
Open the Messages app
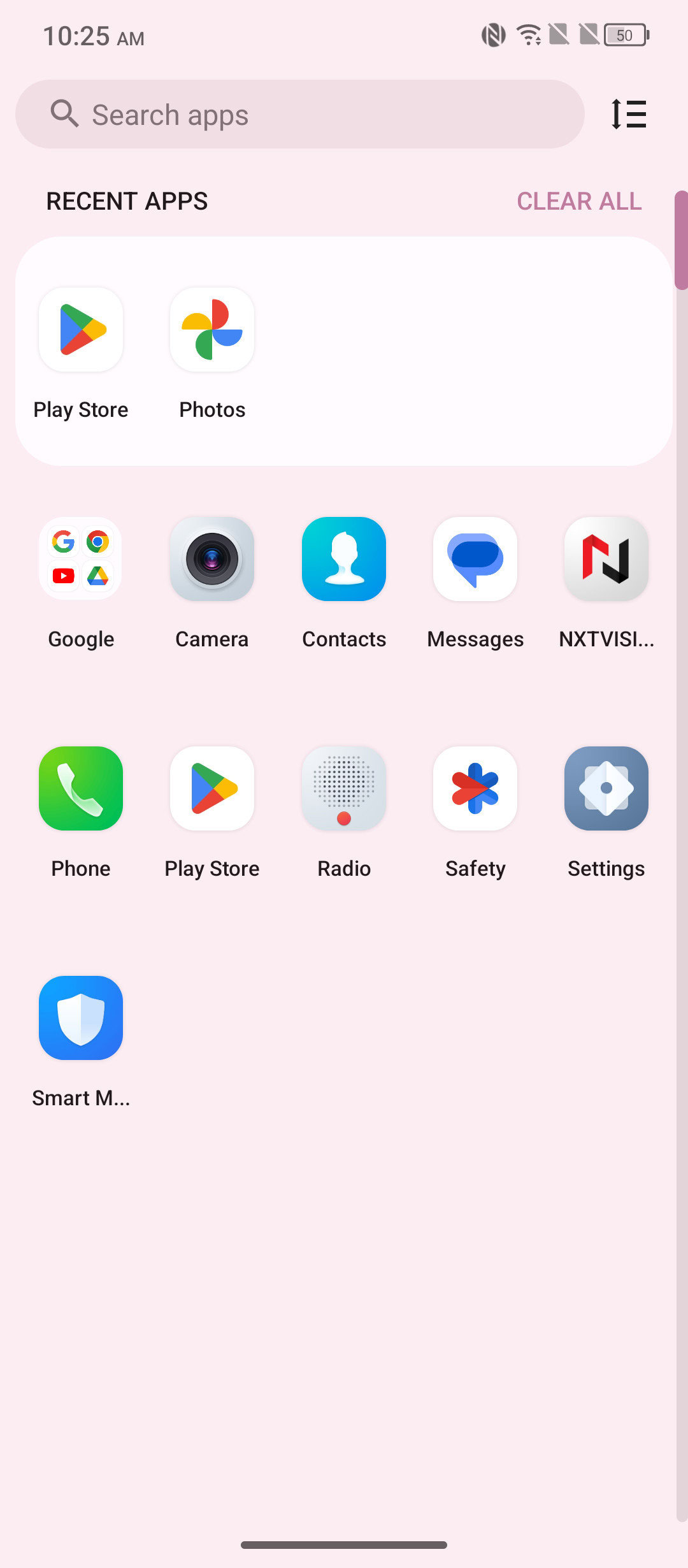click(475, 560)
